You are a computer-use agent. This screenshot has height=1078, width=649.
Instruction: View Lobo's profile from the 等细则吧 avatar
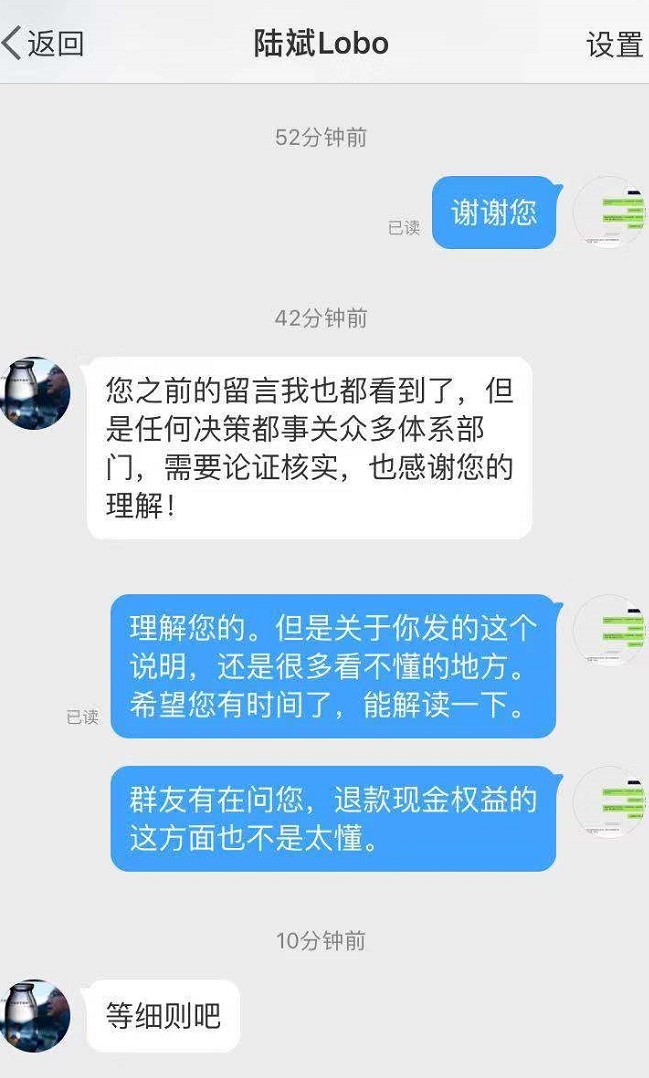click(x=36, y=1015)
